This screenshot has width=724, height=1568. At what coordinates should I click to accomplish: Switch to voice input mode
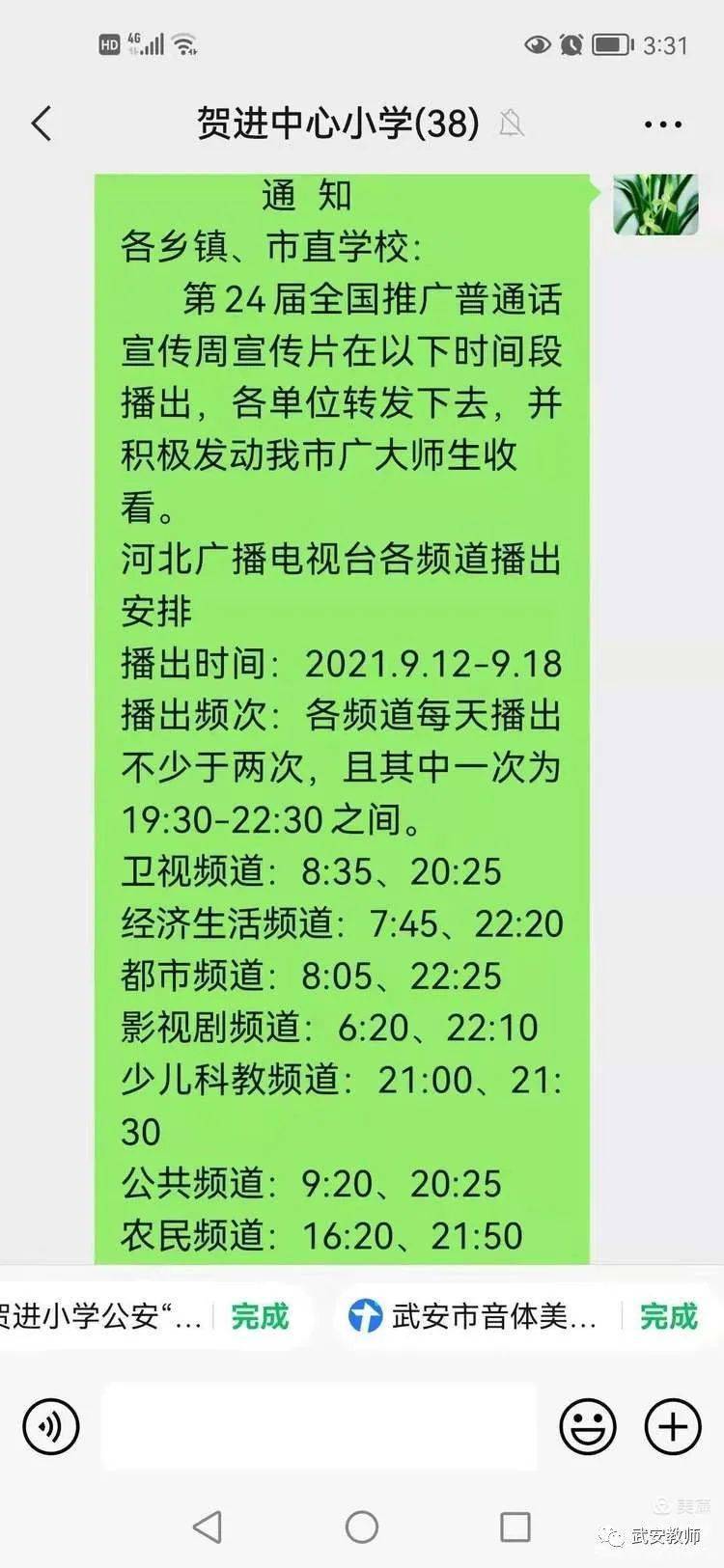tap(50, 1426)
